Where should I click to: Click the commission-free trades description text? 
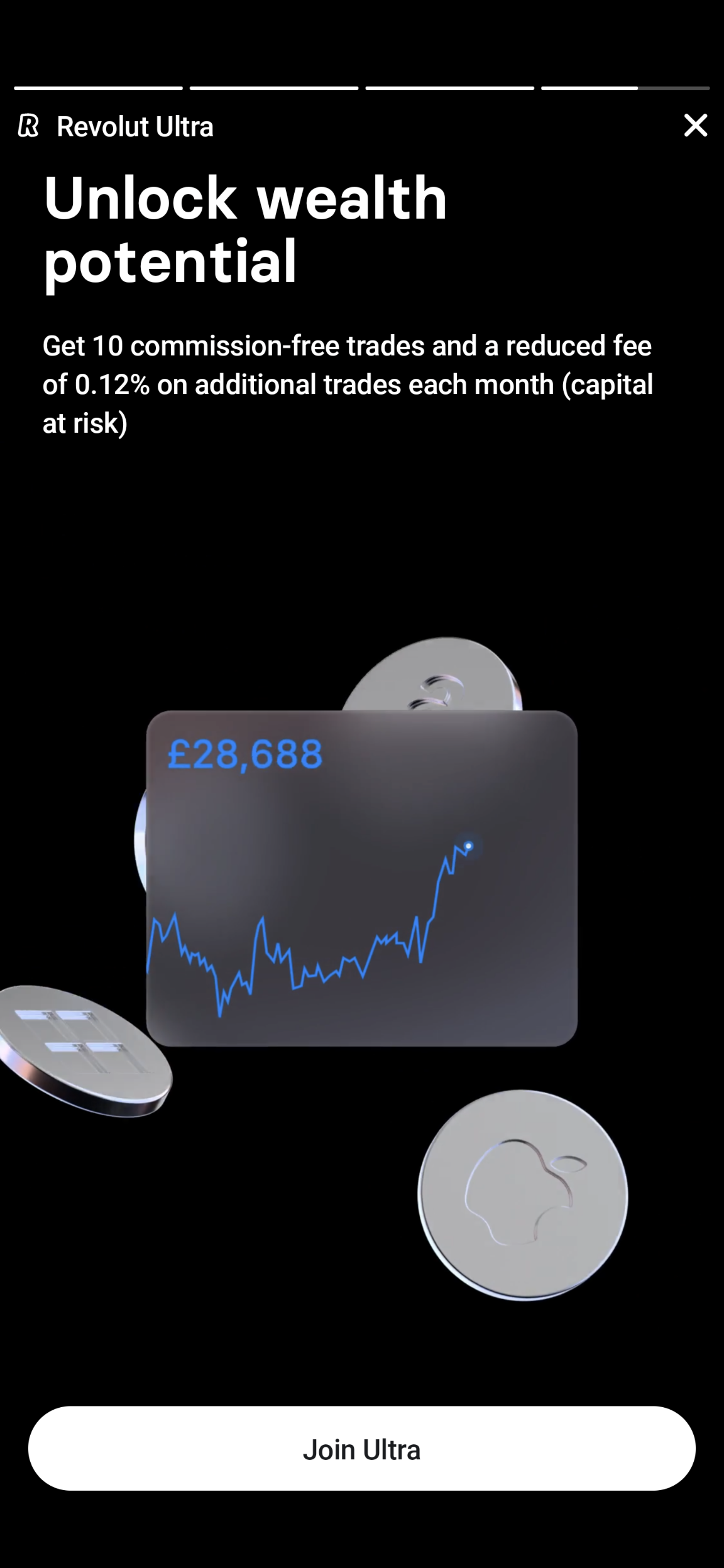pos(348,383)
